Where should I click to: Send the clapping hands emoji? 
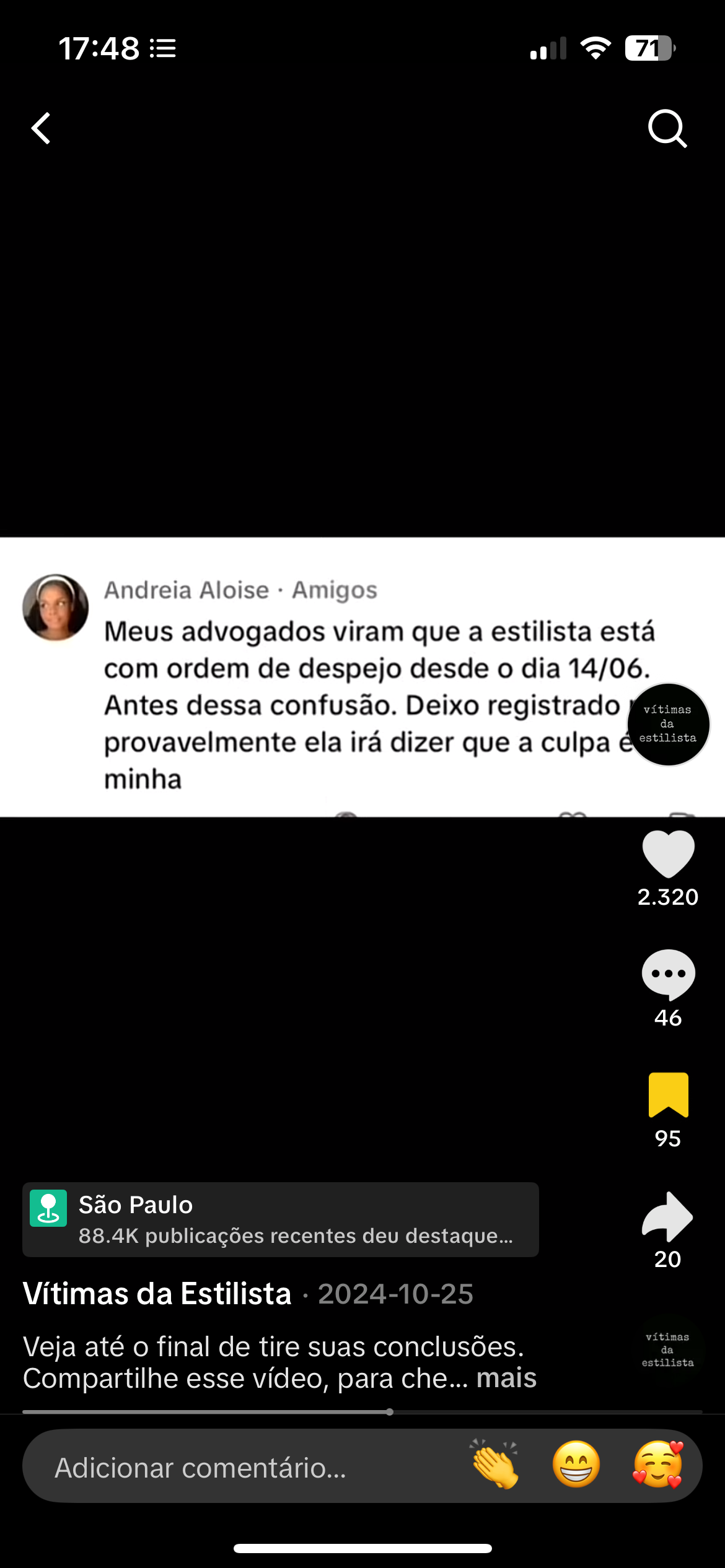click(x=495, y=1465)
